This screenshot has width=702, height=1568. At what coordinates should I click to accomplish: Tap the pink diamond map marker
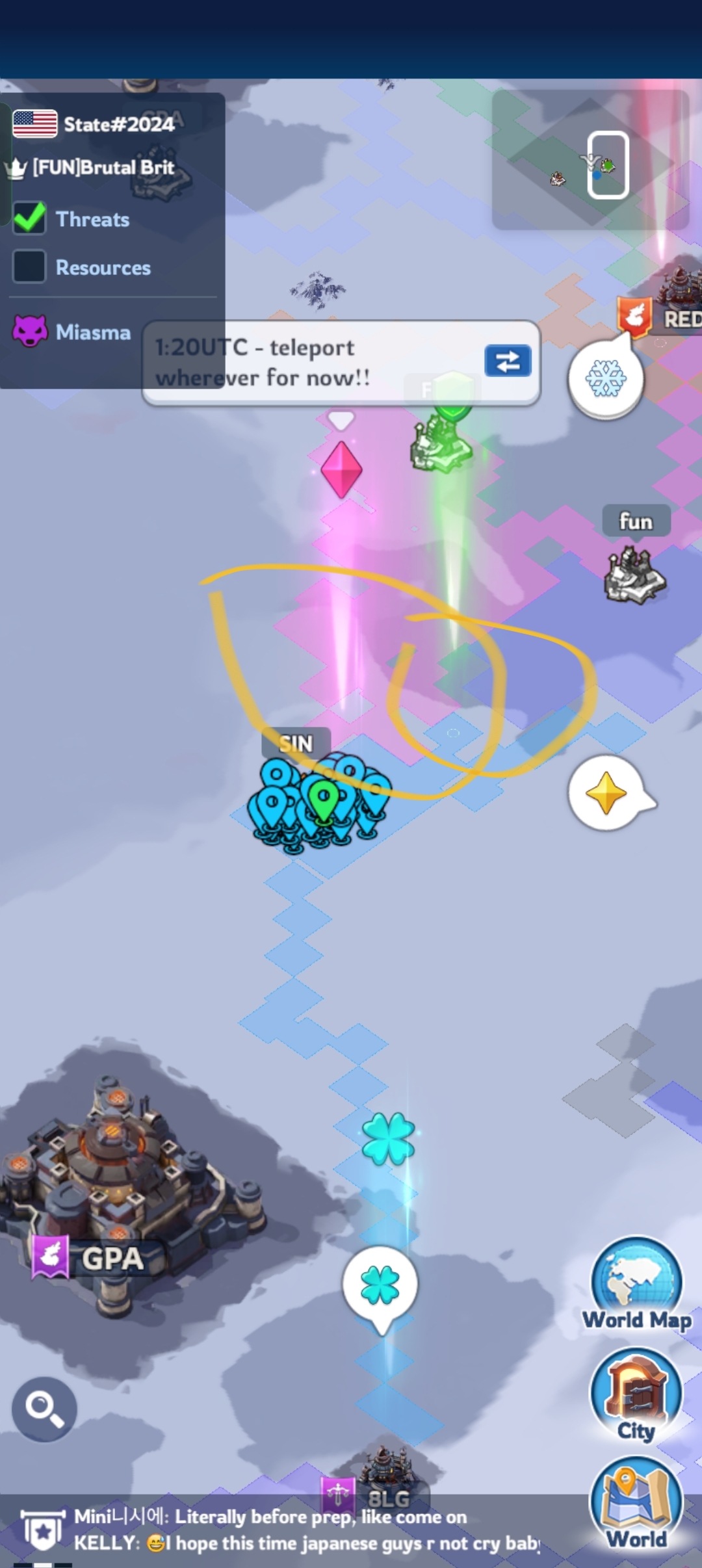pyautogui.click(x=341, y=469)
